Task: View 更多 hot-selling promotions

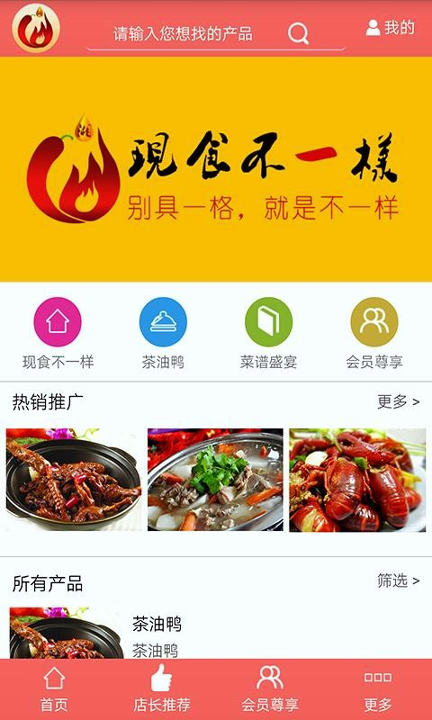Action: 398,402
